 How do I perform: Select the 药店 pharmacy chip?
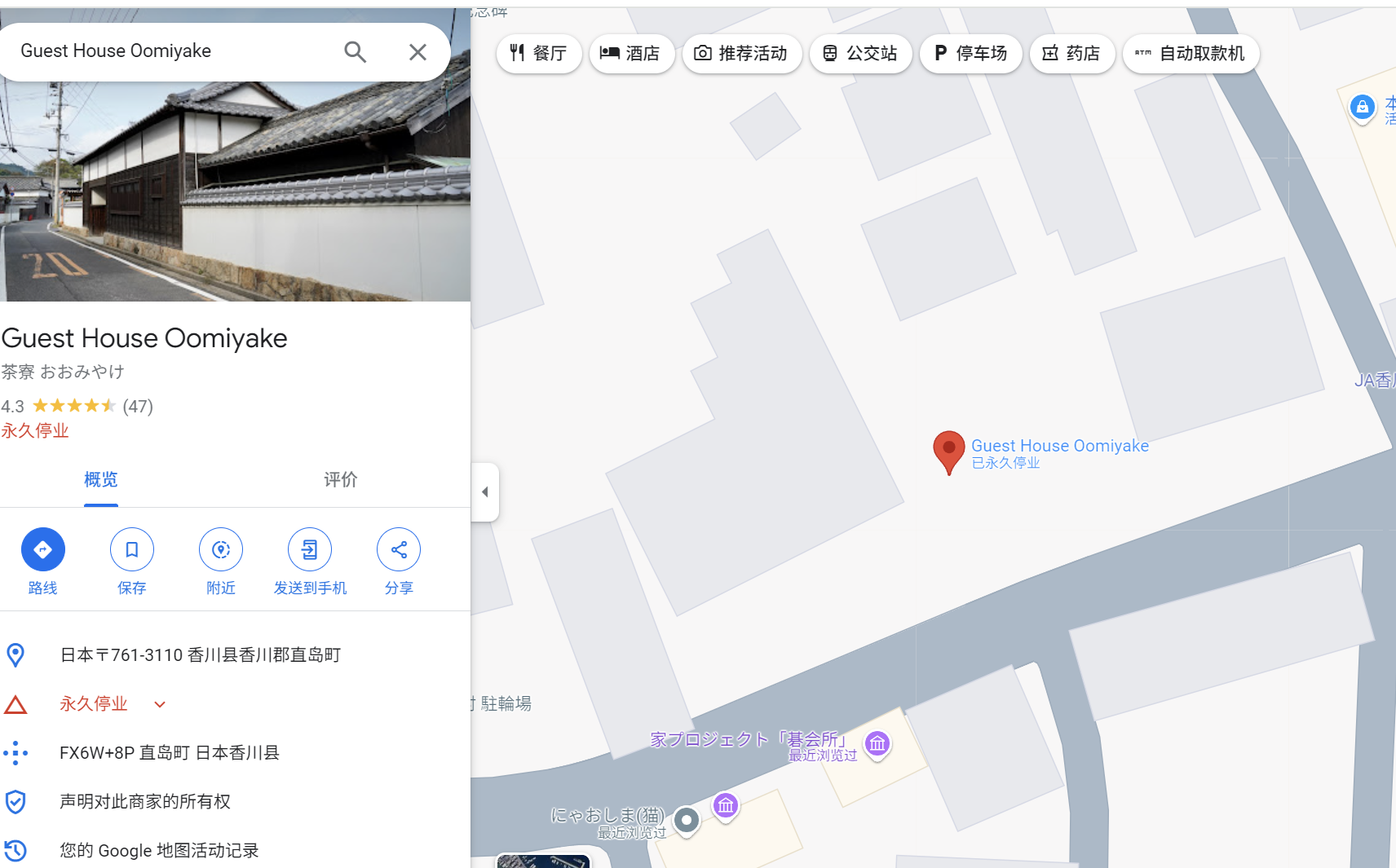(x=1071, y=54)
